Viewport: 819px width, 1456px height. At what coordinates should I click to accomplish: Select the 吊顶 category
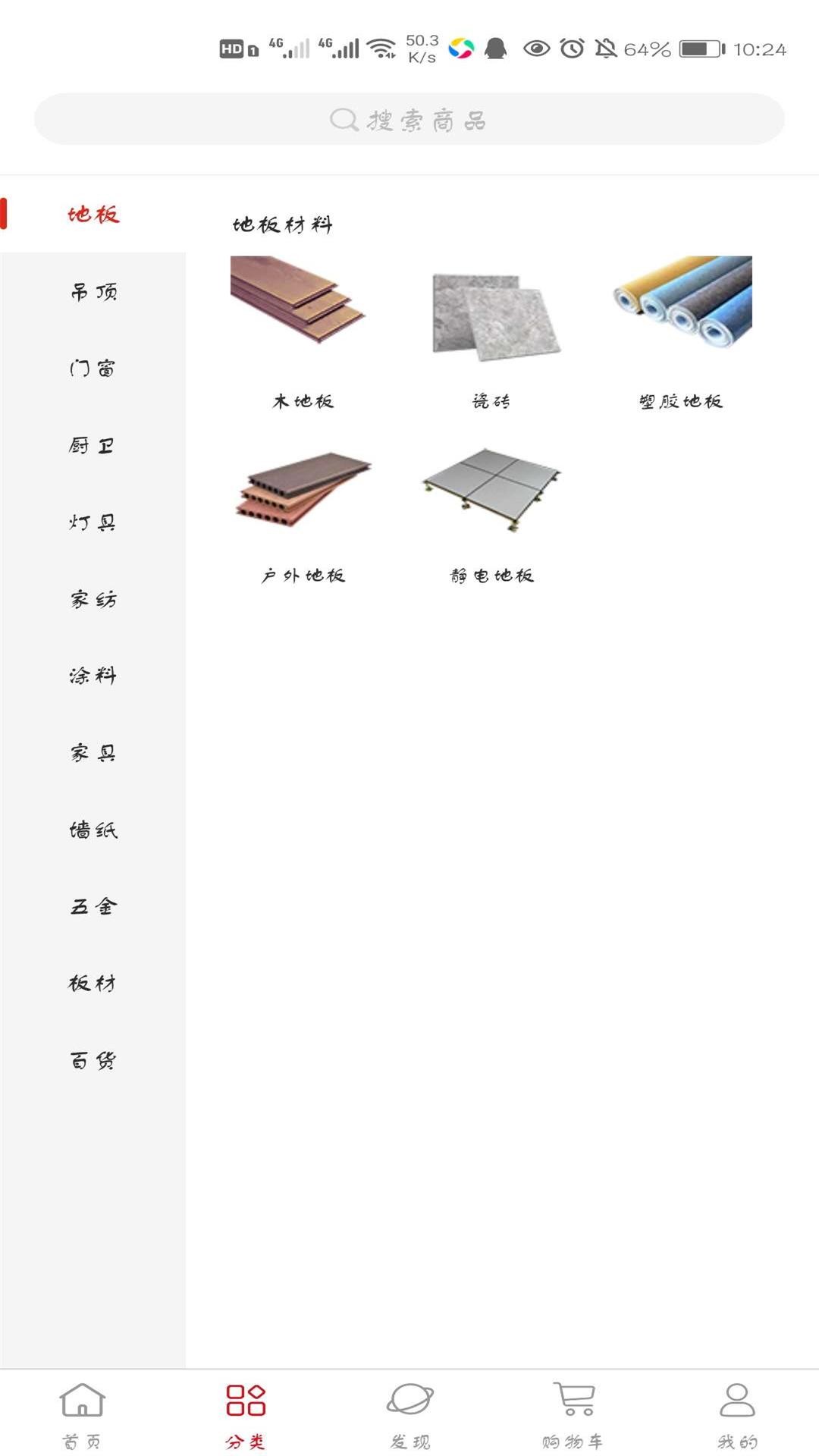coord(93,291)
